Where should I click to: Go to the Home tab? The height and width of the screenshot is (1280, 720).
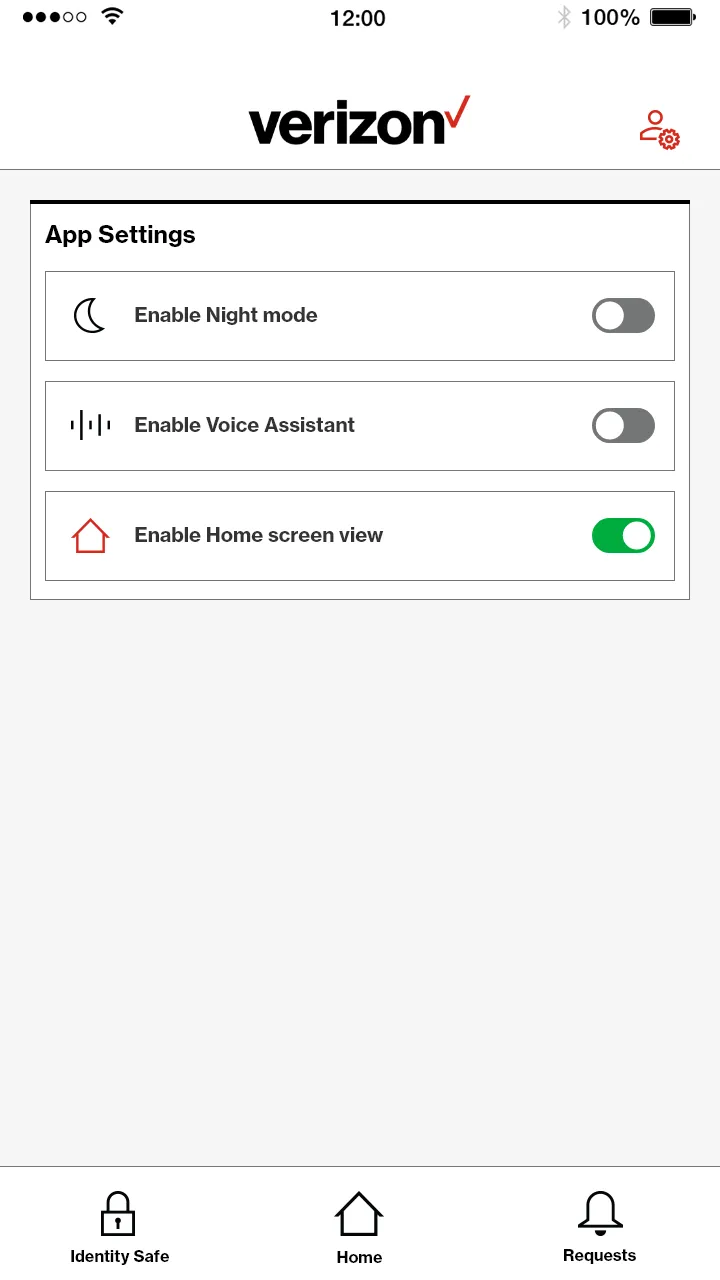(359, 1226)
